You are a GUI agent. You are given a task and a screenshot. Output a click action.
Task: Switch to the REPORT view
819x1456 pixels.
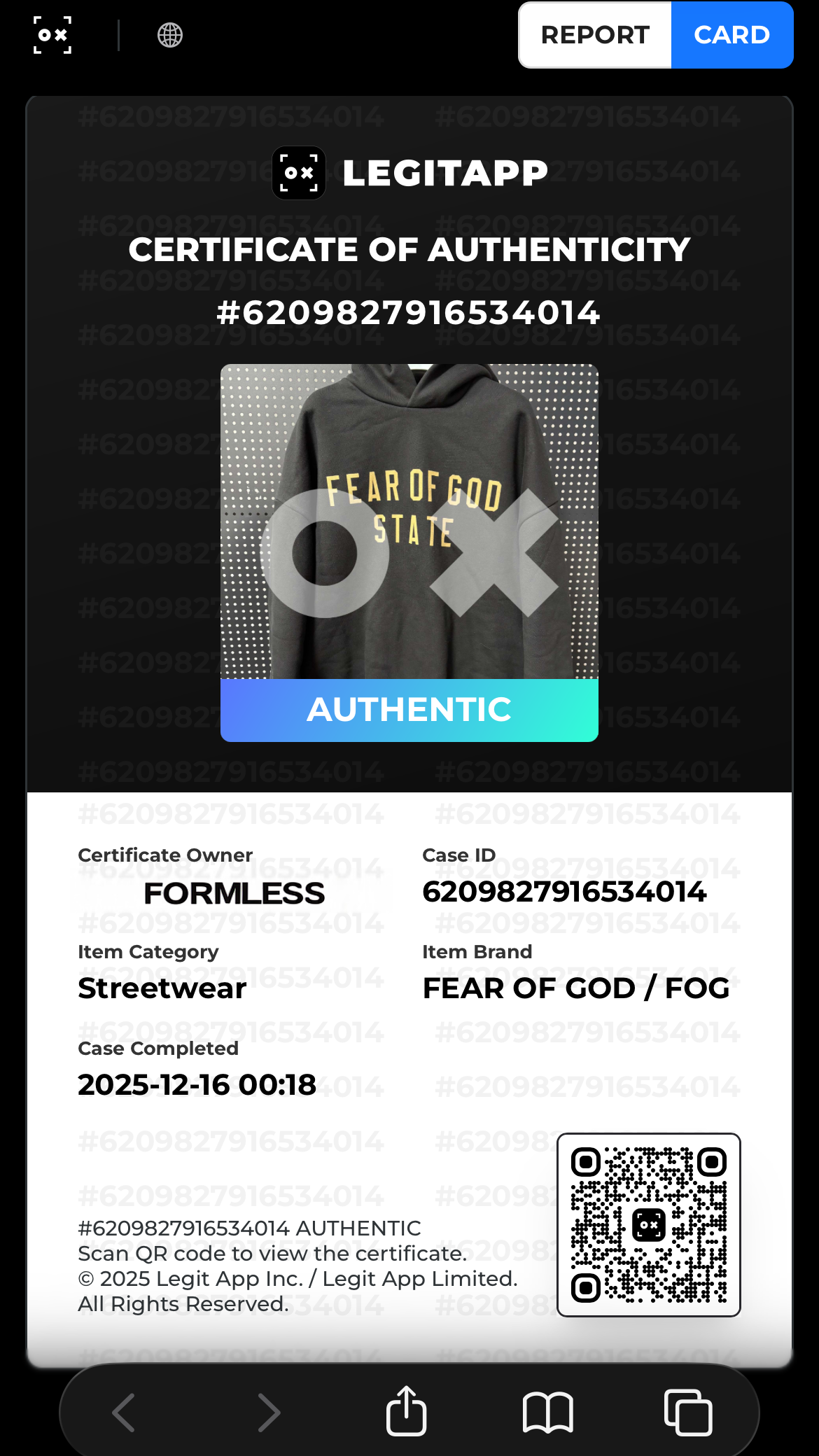595,35
